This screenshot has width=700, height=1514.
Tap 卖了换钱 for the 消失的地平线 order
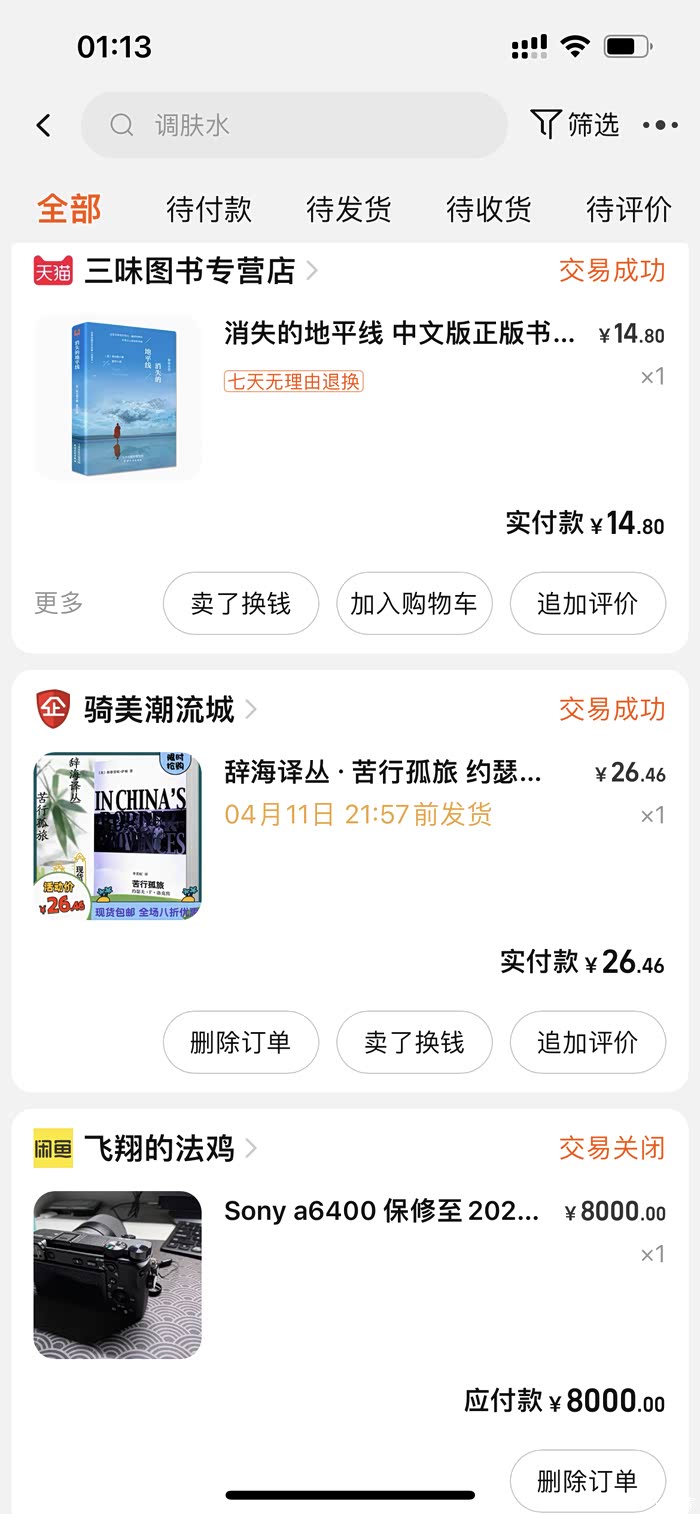point(241,603)
